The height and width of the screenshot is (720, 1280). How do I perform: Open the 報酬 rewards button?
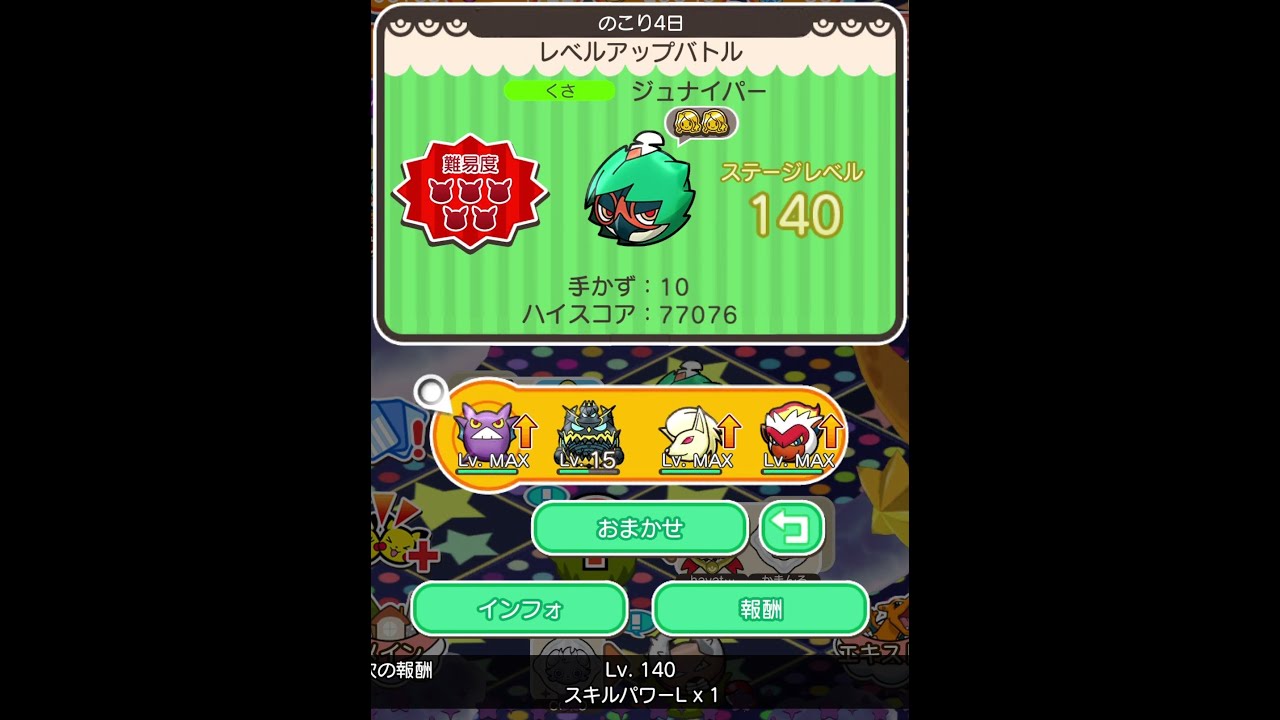click(x=760, y=609)
